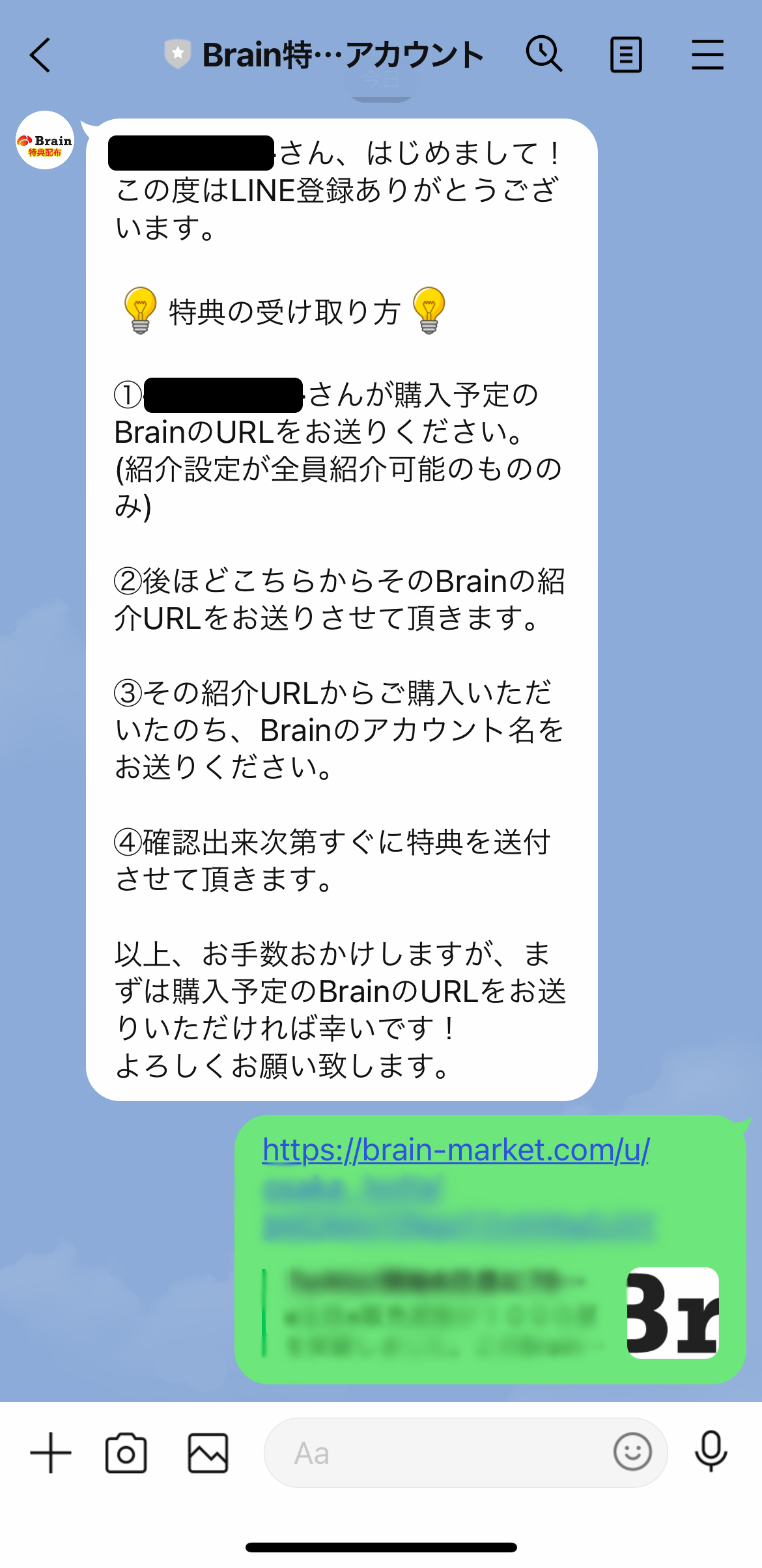Open the plus attachment menu
Image resolution: width=762 pixels, height=1568 pixels.
point(51,1453)
